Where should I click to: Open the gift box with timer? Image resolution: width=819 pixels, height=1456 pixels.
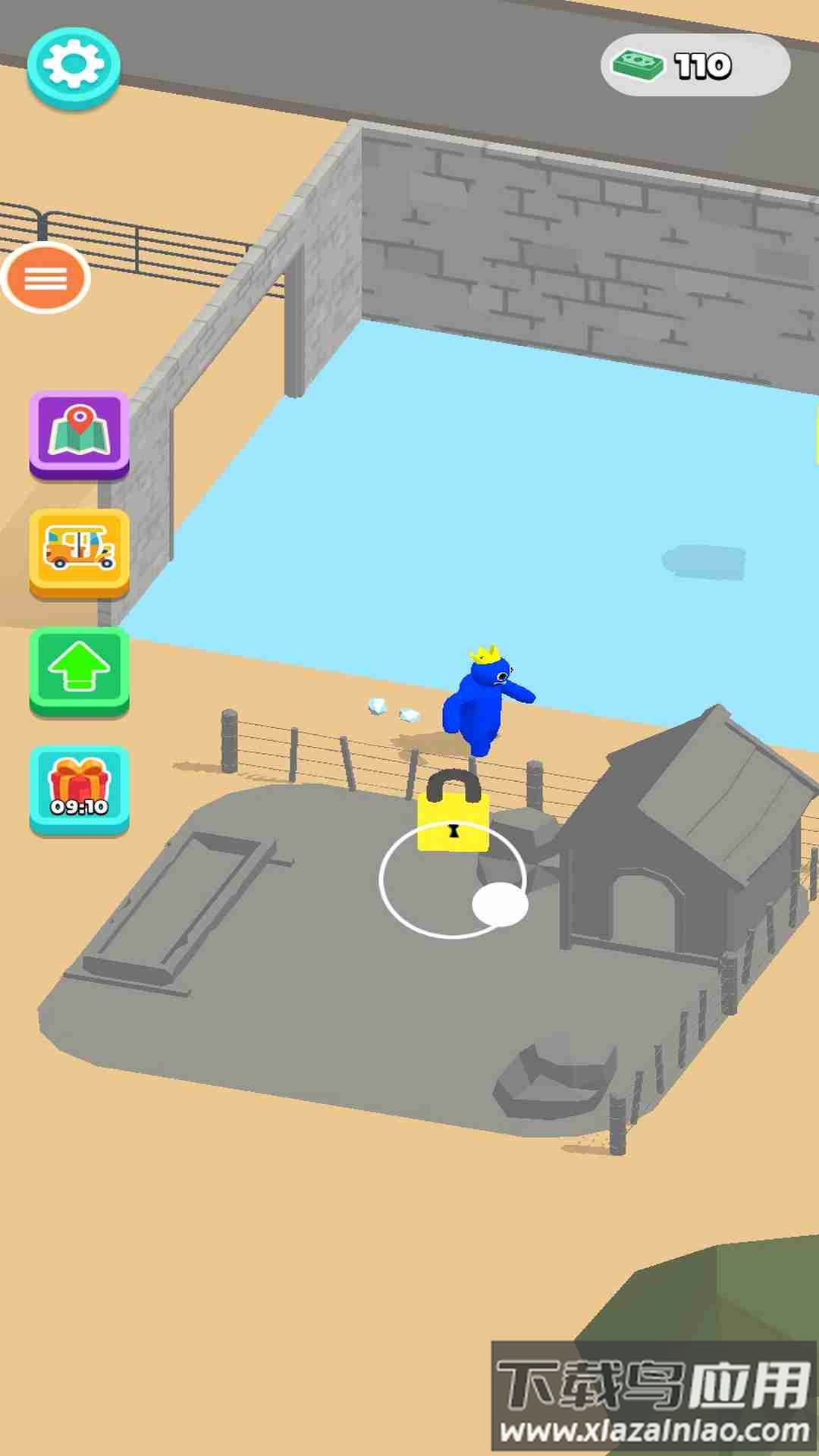[x=79, y=789]
